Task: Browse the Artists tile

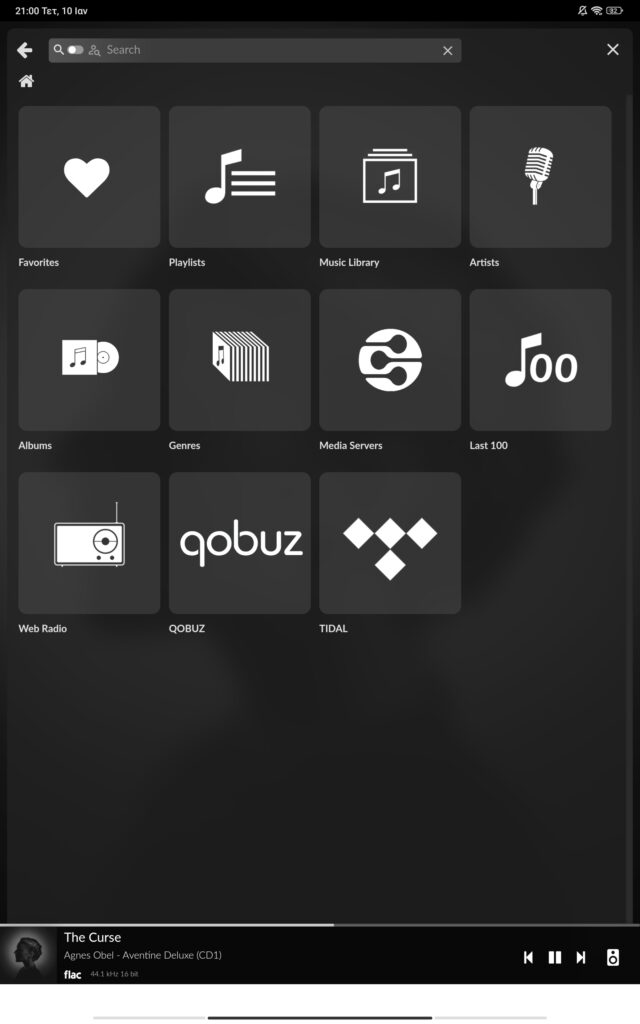Action: coord(540,177)
